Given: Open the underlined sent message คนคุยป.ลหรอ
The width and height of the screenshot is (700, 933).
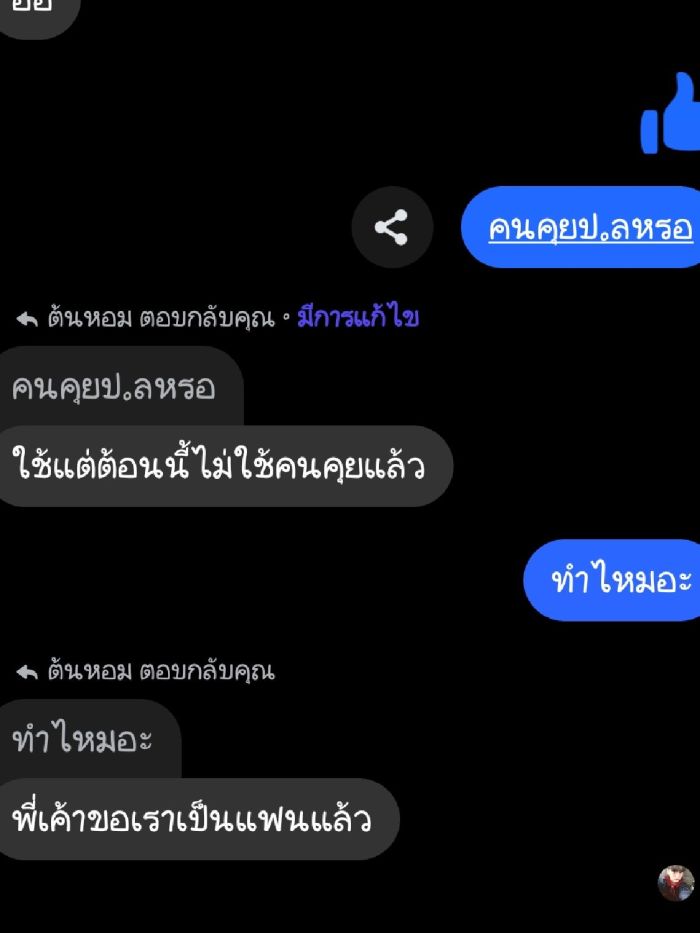Looking at the screenshot, I should click(589, 227).
